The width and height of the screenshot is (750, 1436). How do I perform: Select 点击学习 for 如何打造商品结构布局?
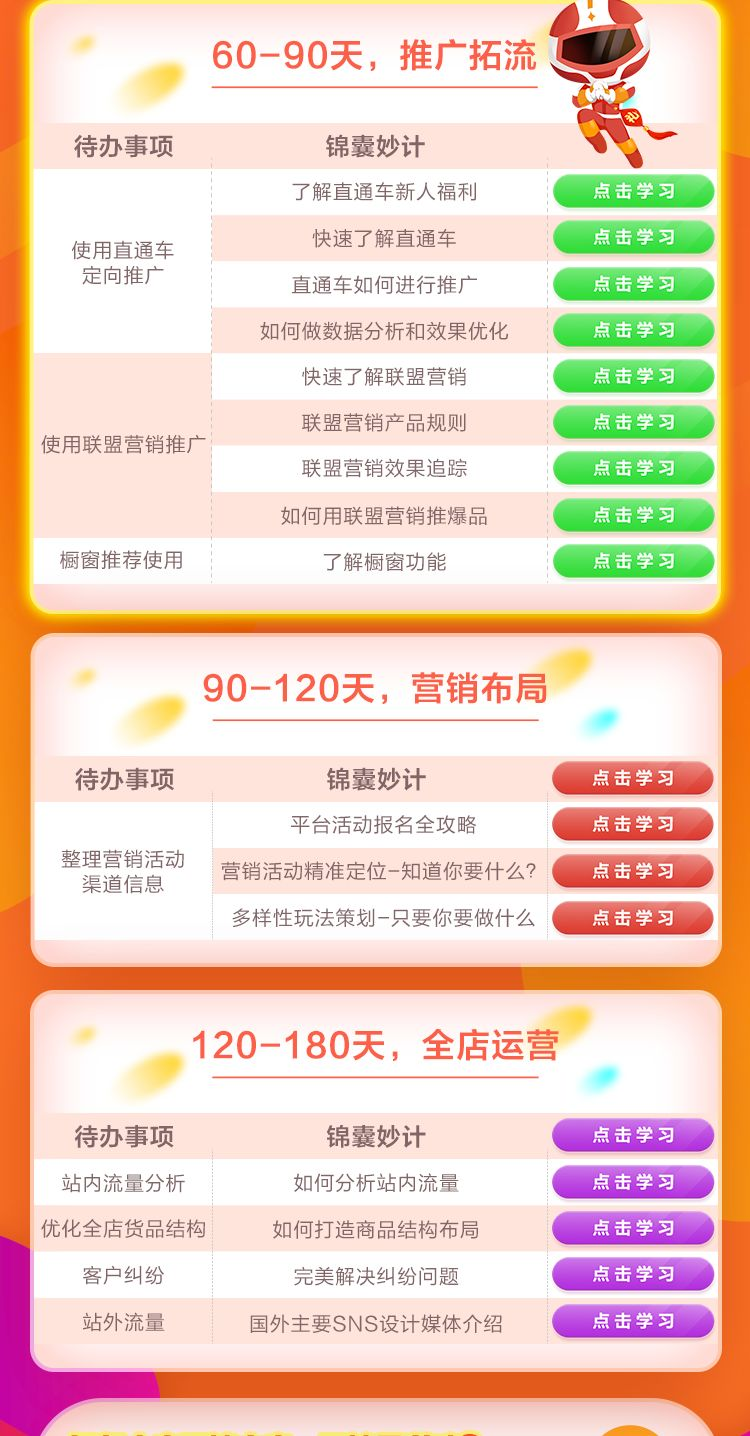pyautogui.click(x=632, y=1228)
